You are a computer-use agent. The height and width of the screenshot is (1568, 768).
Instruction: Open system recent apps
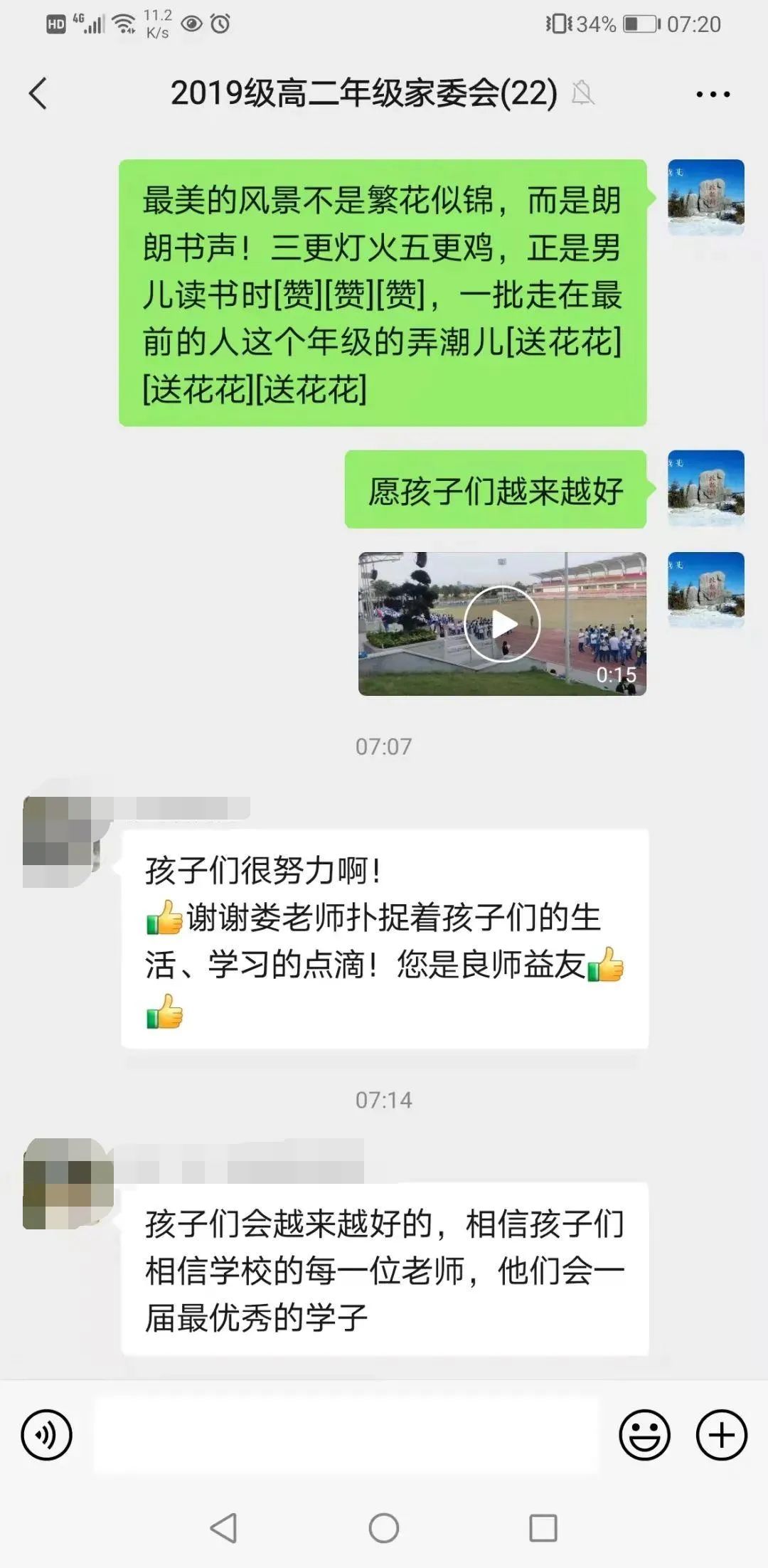pyautogui.click(x=543, y=1527)
